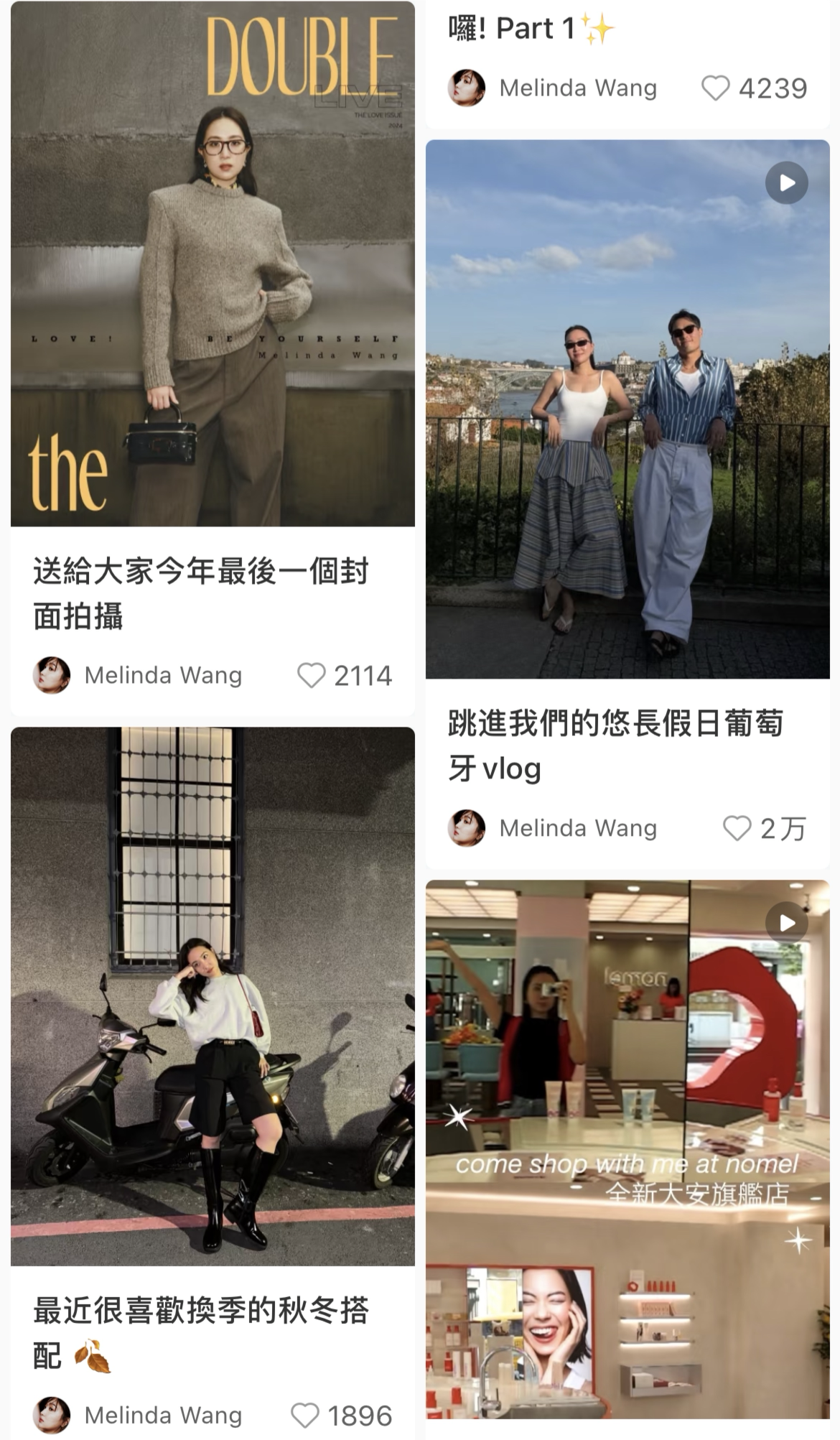The width and height of the screenshot is (840, 1440).
Task: Like the 葡萄牙 vlog post
Action: click(737, 828)
